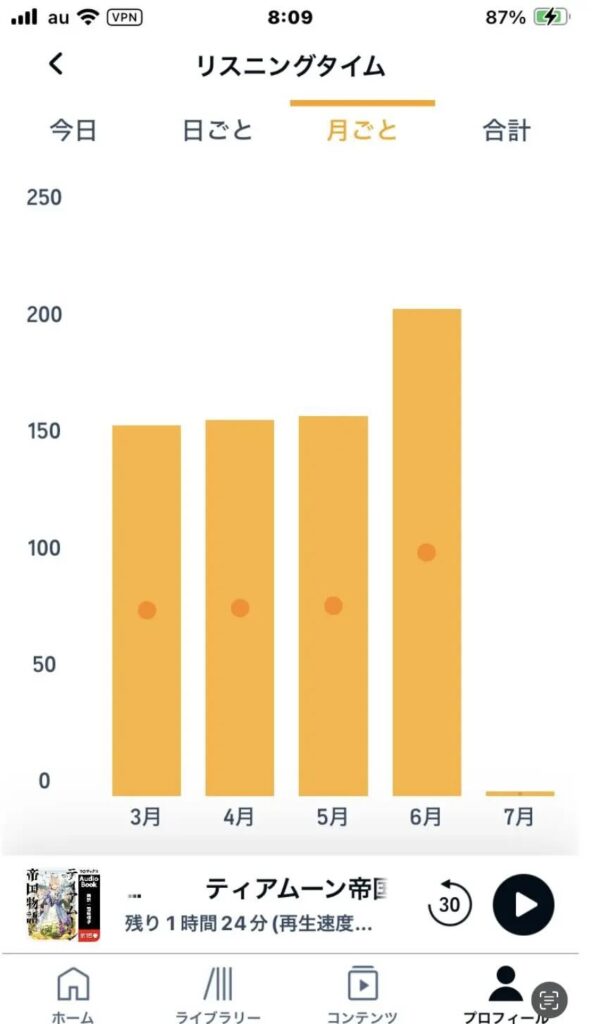Select the 月ごと tab
592x1024 pixels.
pyautogui.click(x=362, y=131)
